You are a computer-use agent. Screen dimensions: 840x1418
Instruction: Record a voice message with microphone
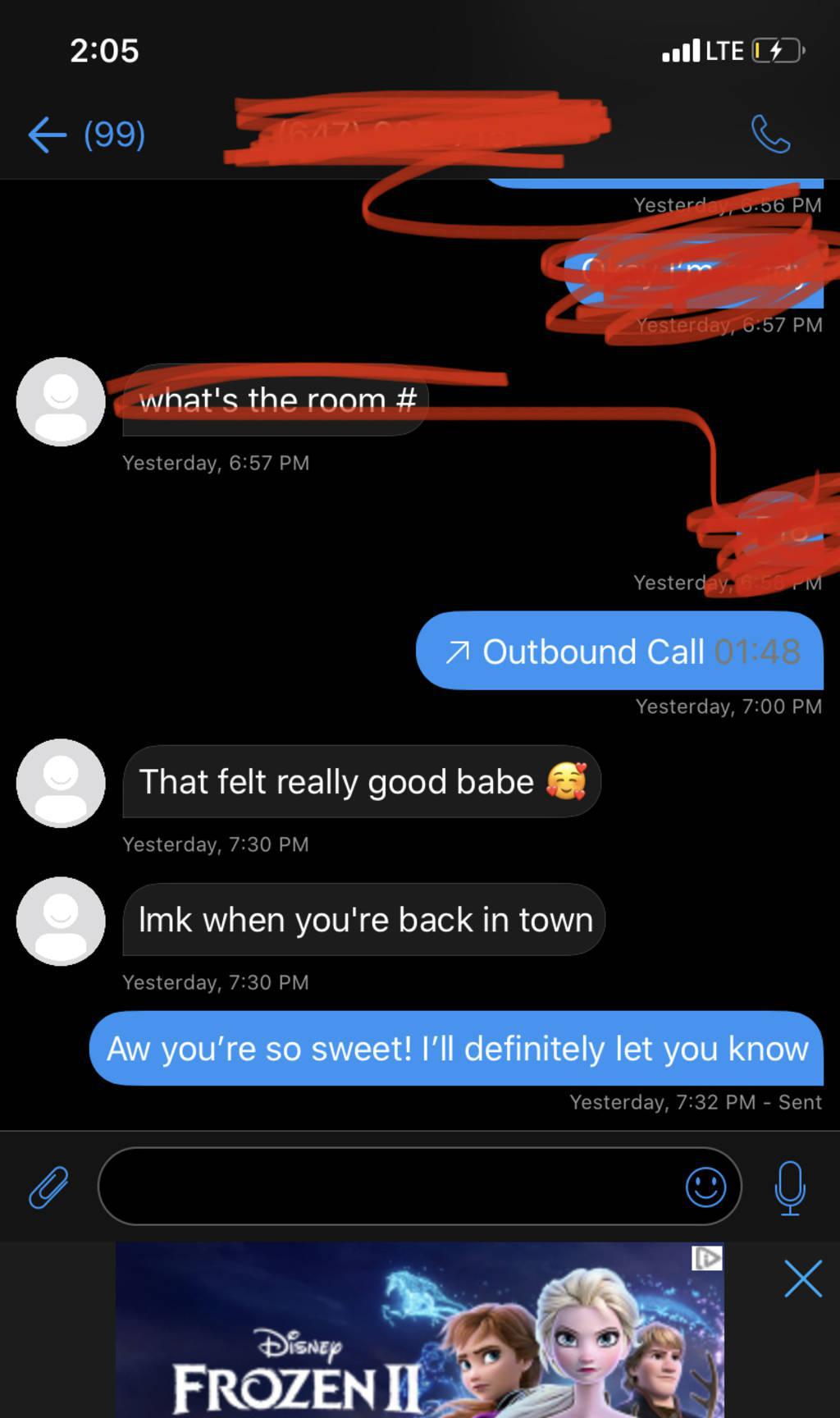pyautogui.click(x=790, y=1187)
